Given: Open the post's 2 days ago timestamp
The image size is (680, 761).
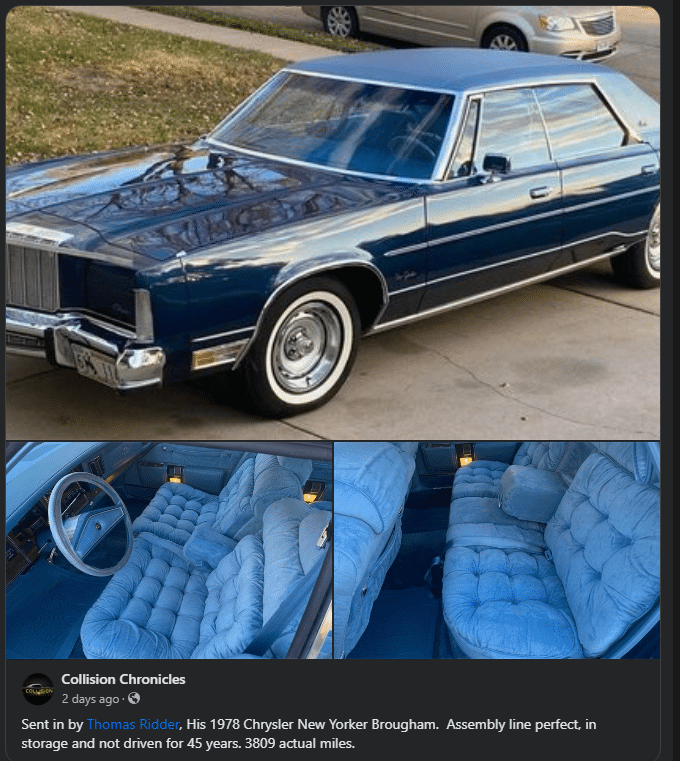Looking at the screenshot, I should pyautogui.click(x=91, y=698).
